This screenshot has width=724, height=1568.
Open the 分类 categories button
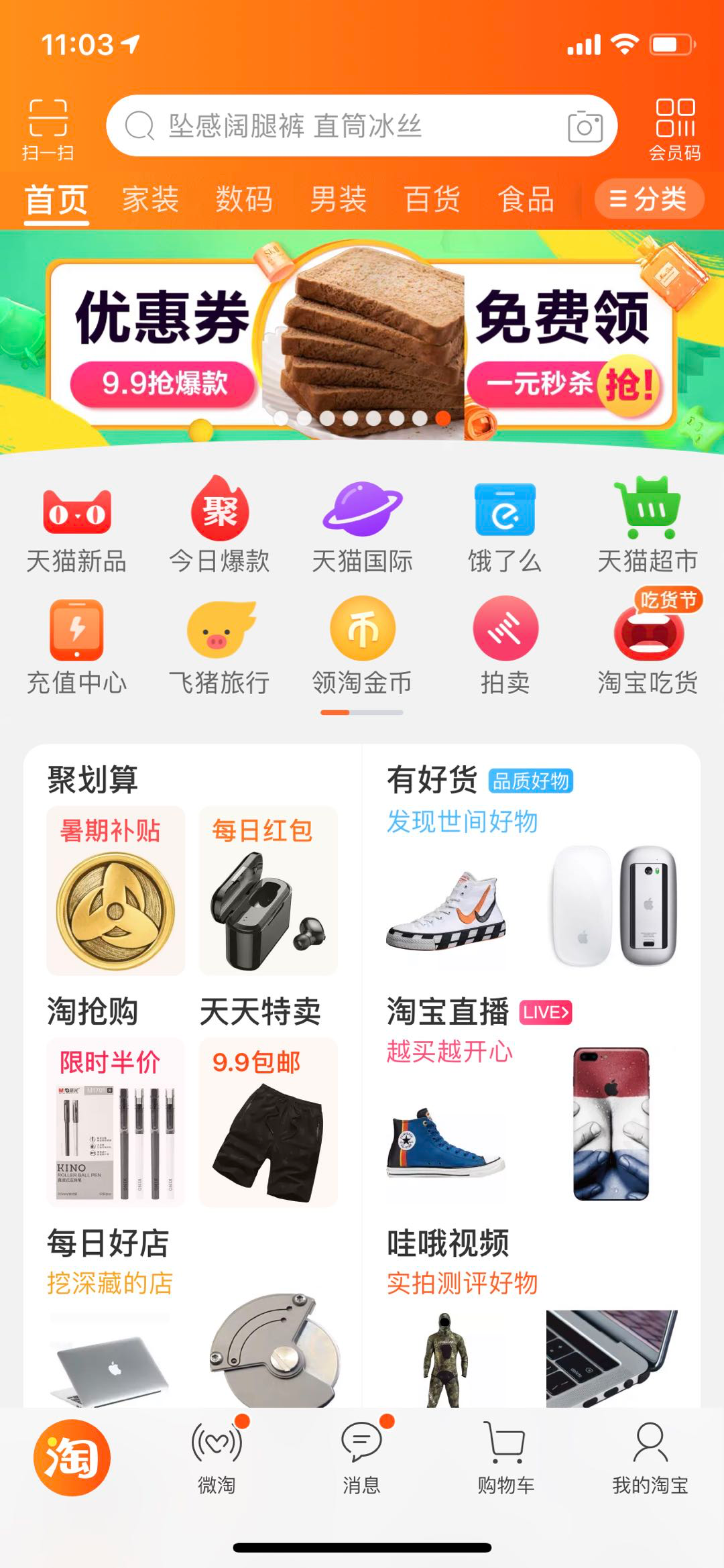(x=648, y=199)
